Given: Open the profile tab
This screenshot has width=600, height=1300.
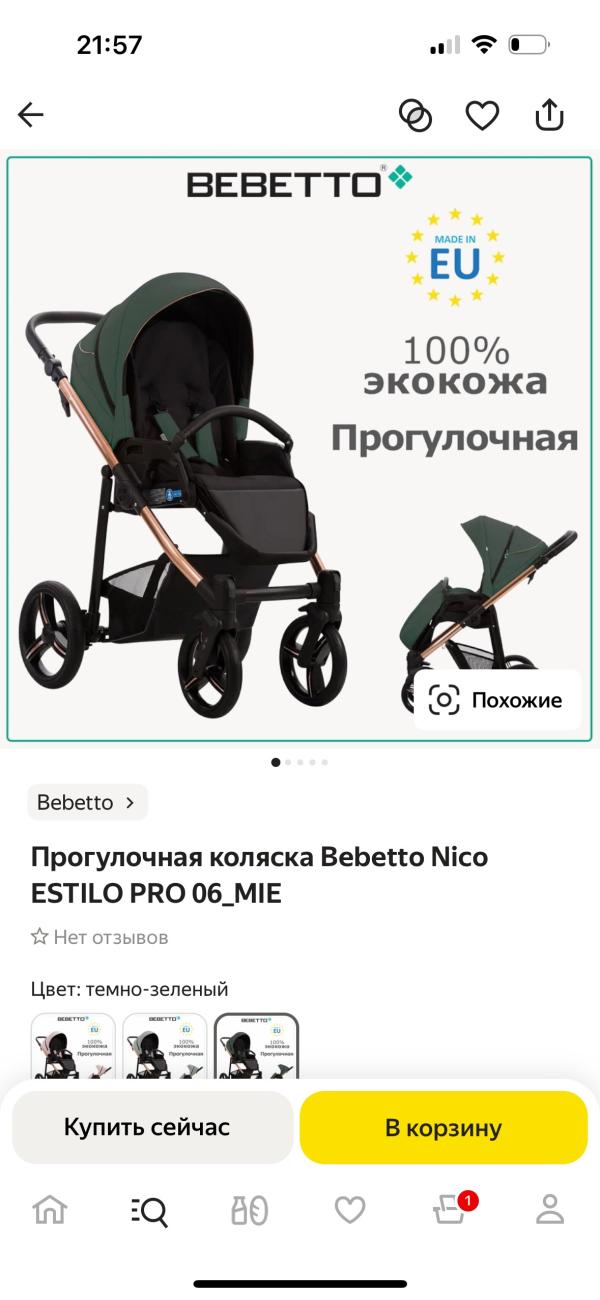Looking at the screenshot, I should 550,1211.
